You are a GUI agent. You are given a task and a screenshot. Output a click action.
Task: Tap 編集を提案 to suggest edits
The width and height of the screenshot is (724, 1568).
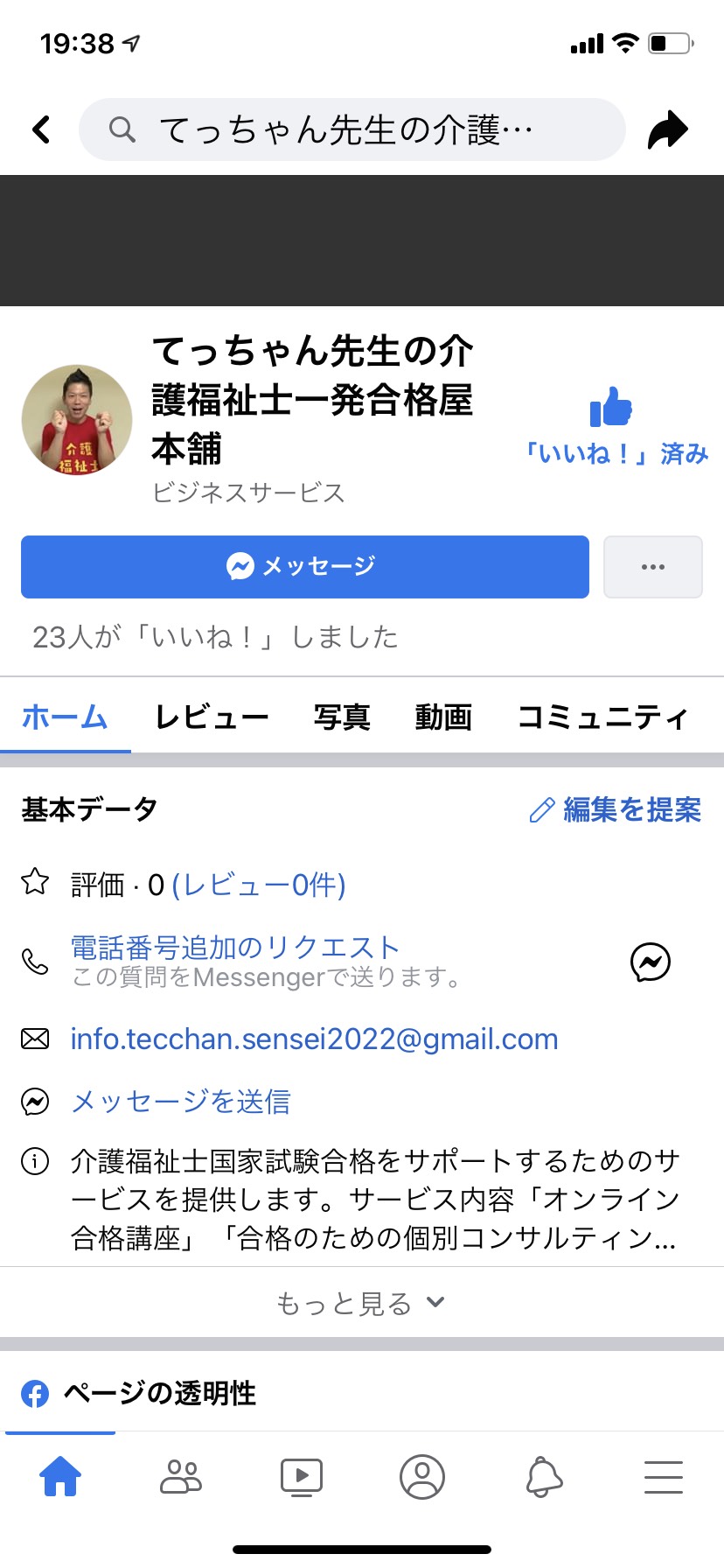(616, 810)
